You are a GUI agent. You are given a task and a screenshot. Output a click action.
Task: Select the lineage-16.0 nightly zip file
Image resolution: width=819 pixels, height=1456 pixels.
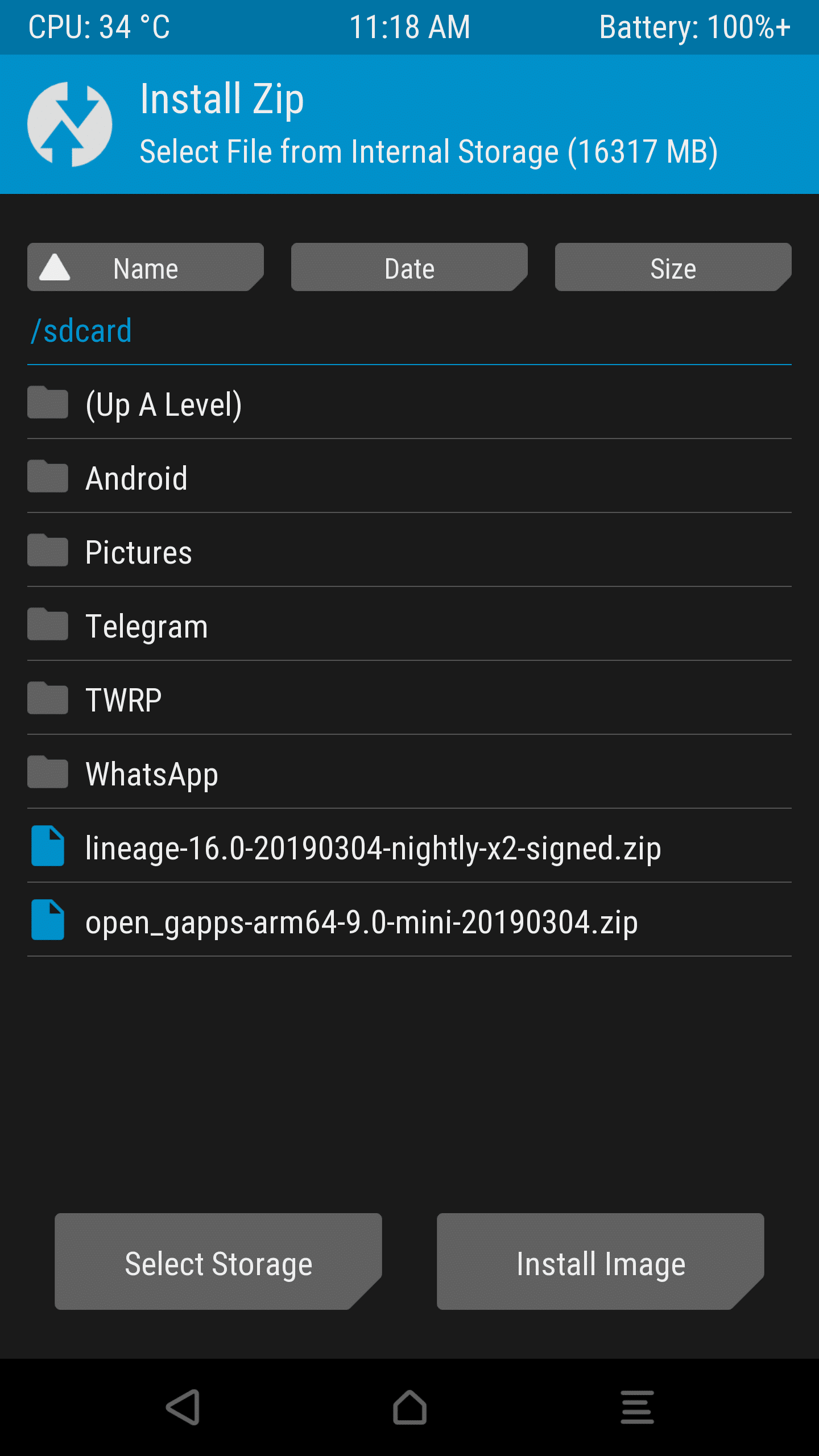409,846
